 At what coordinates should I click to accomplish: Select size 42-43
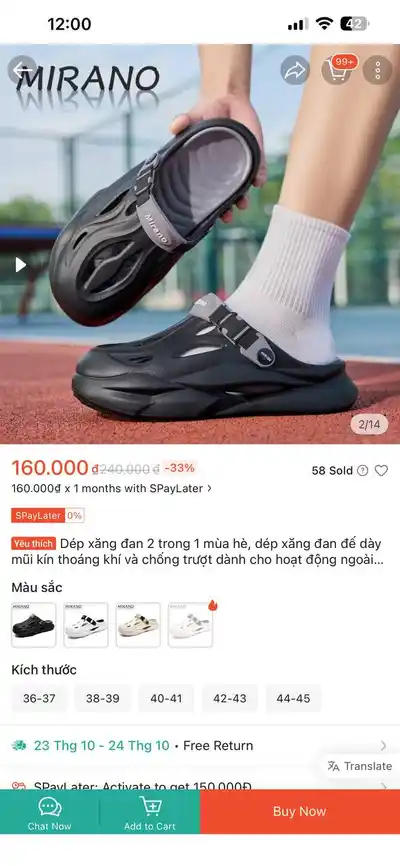point(230,698)
